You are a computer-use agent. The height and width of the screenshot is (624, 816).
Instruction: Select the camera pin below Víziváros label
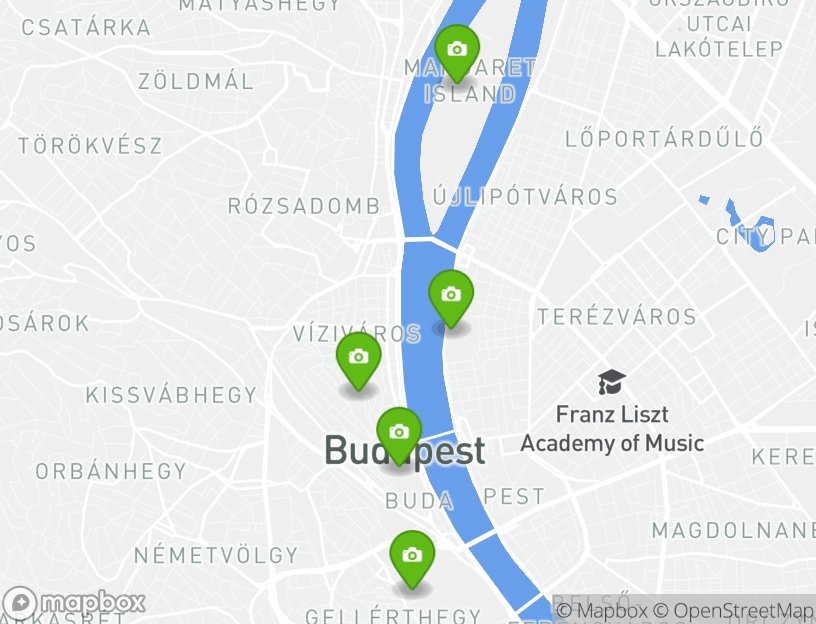coord(358,357)
